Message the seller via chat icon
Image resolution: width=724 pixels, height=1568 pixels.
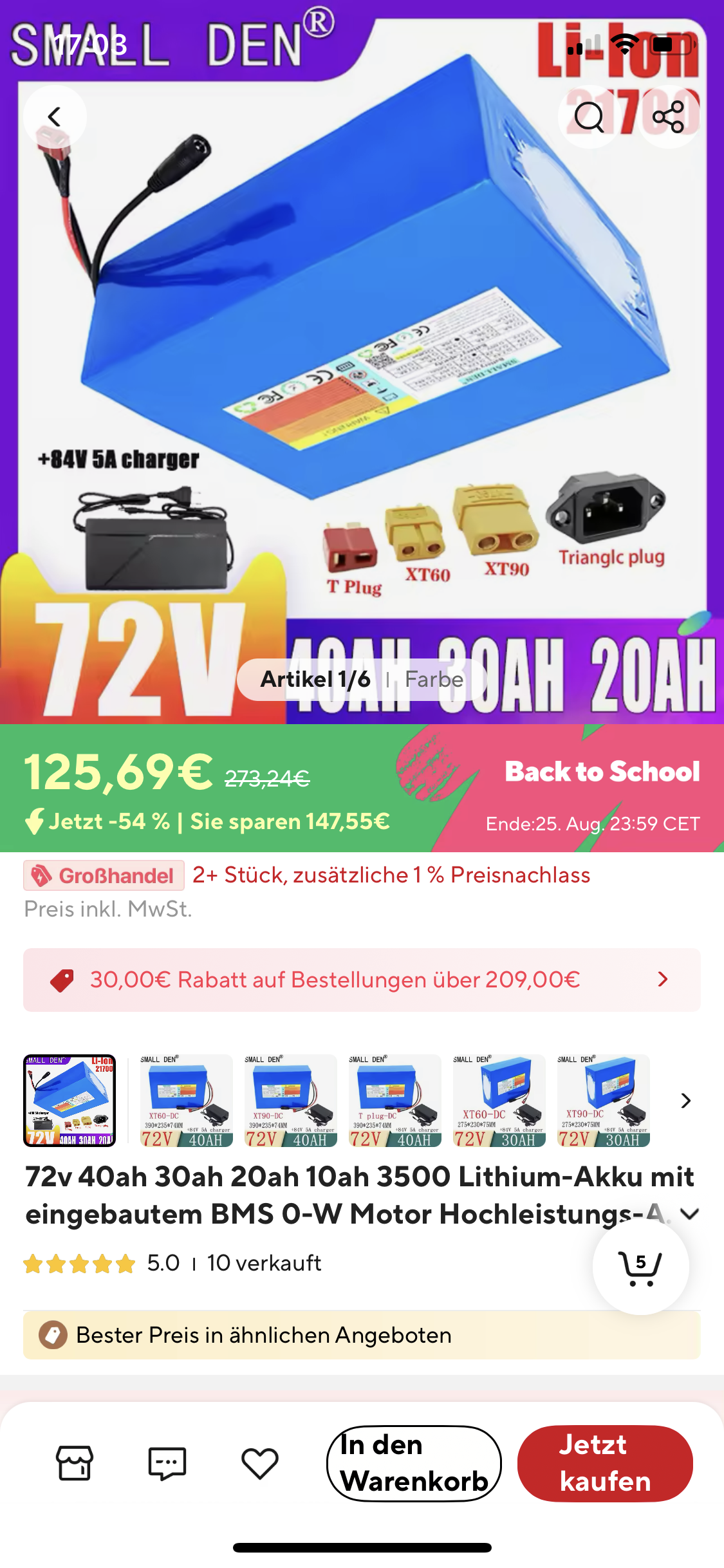click(x=167, y=1463)
